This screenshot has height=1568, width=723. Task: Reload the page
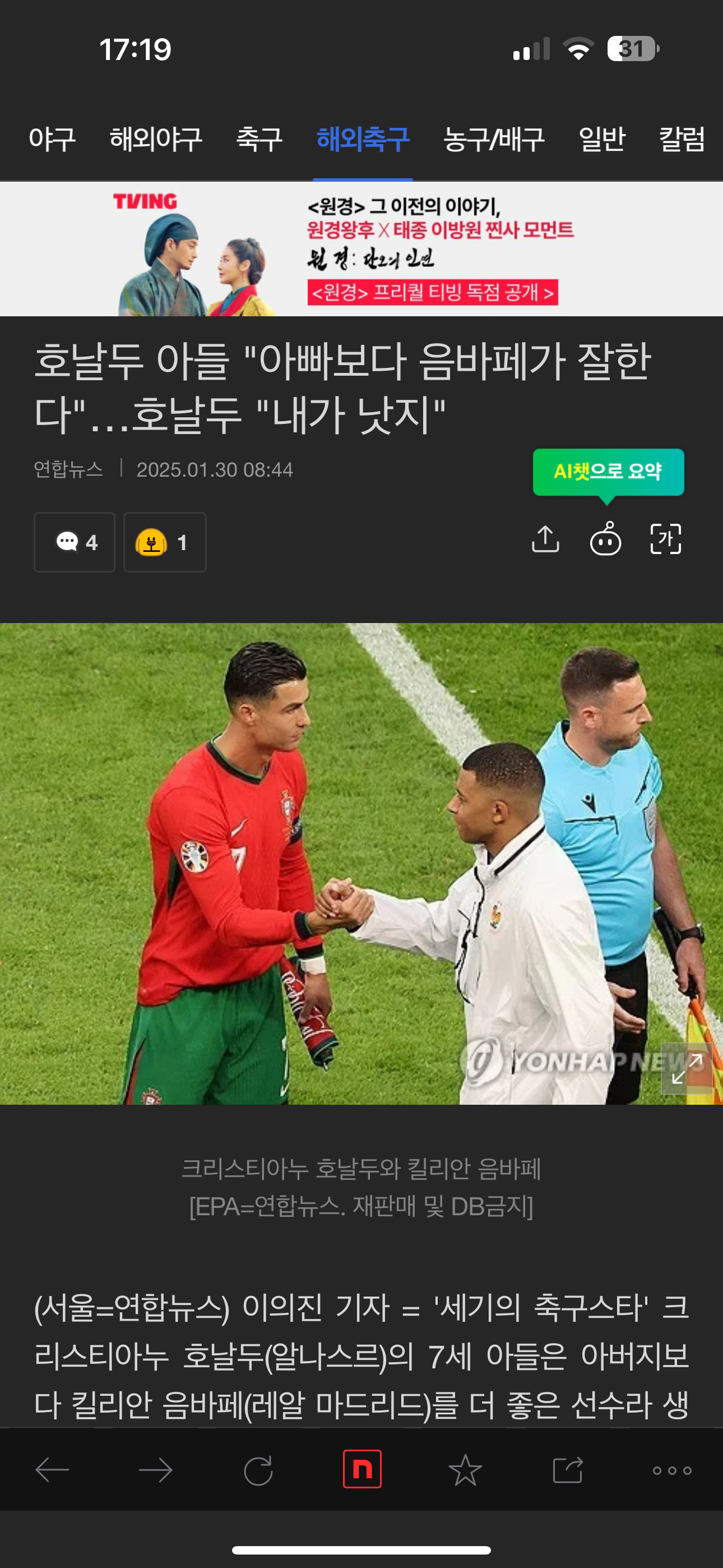258,1470
